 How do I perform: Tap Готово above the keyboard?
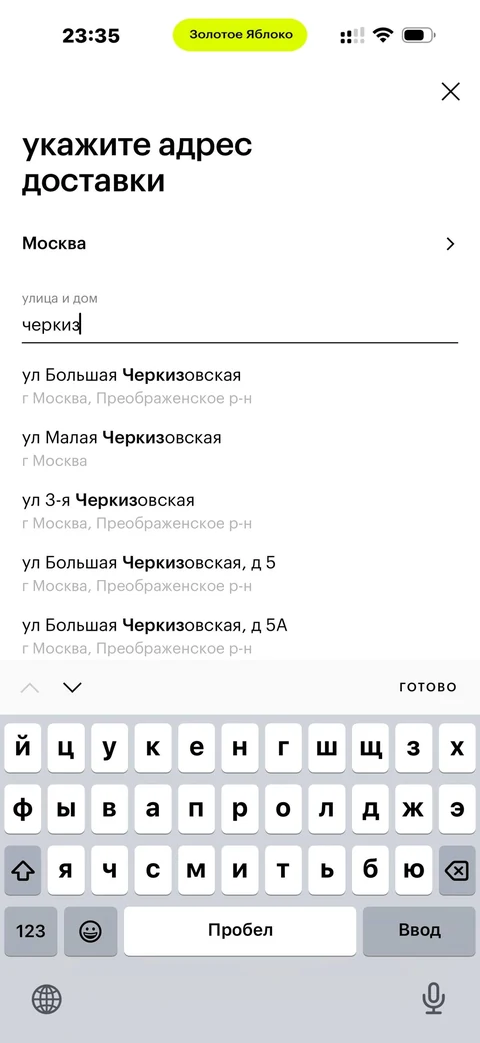(x=427, y=687)
